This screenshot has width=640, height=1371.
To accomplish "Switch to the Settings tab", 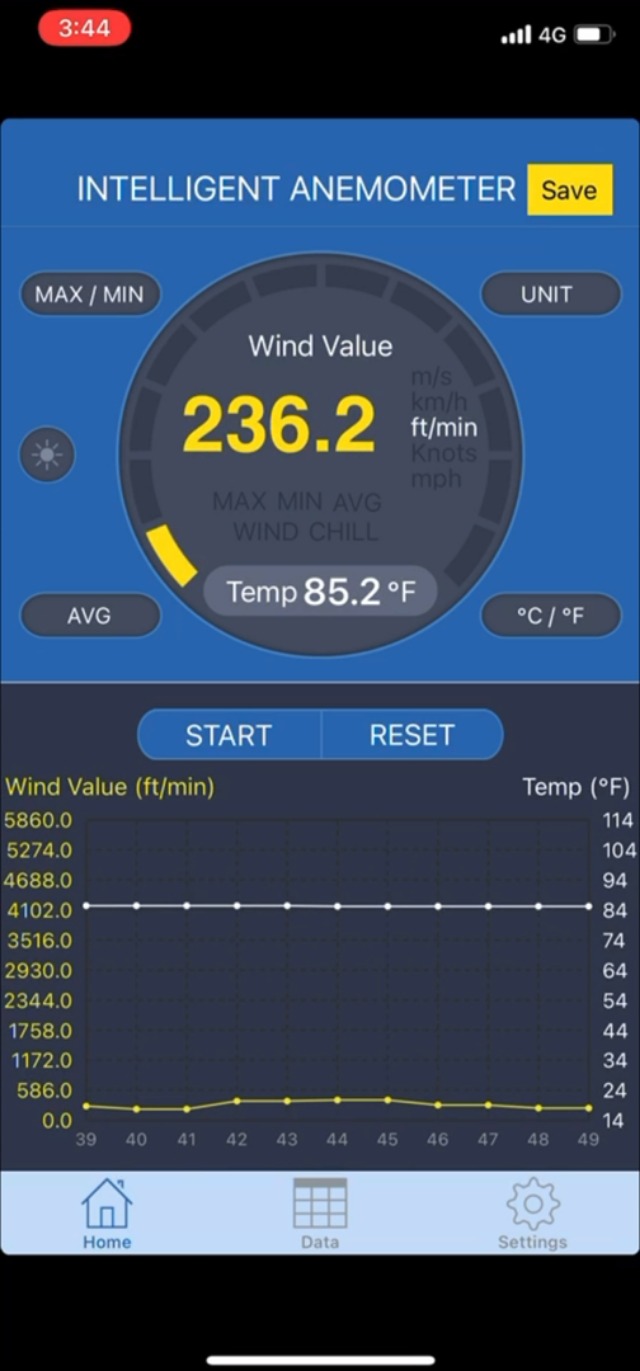I will tap(532, 1213).
